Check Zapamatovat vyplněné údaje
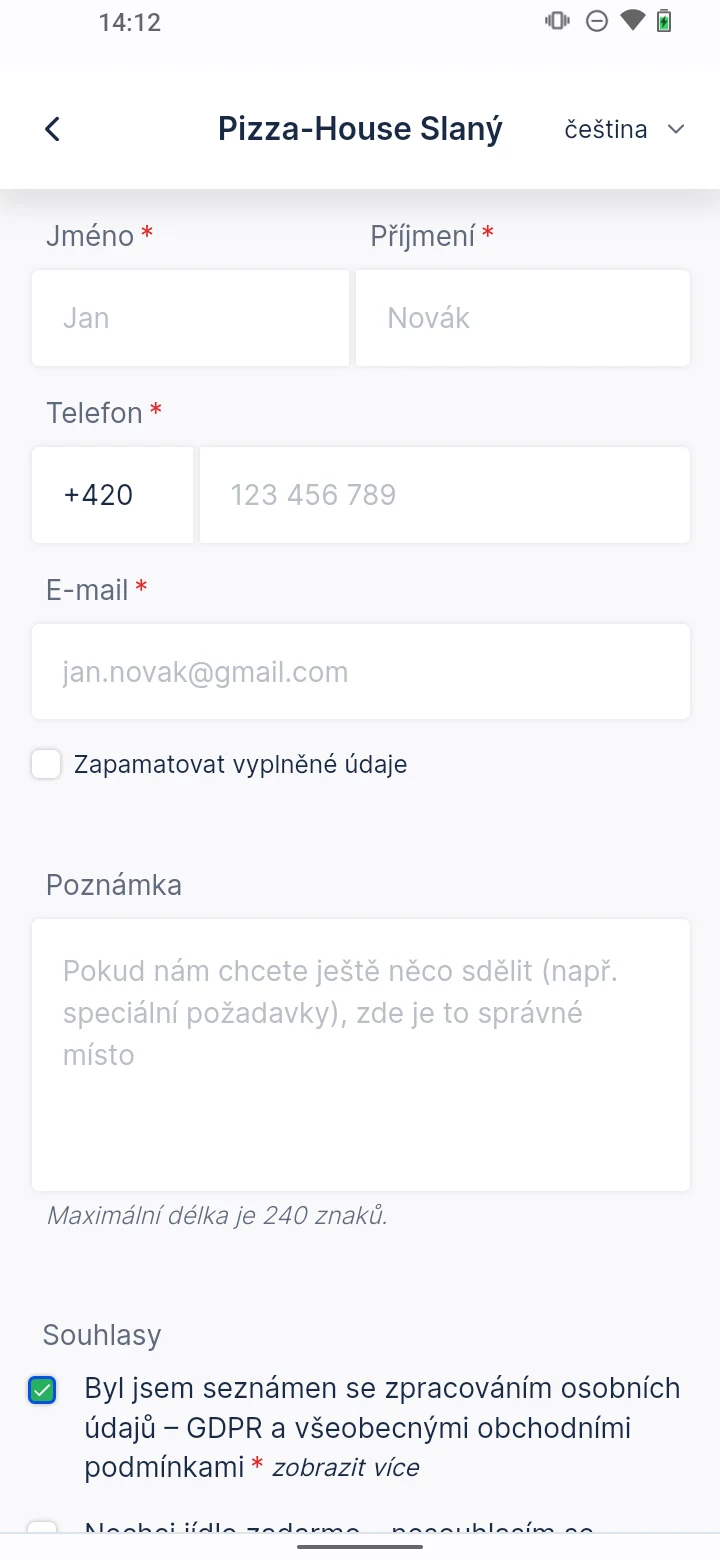720x1560 pixels. [x=46, y=765]
